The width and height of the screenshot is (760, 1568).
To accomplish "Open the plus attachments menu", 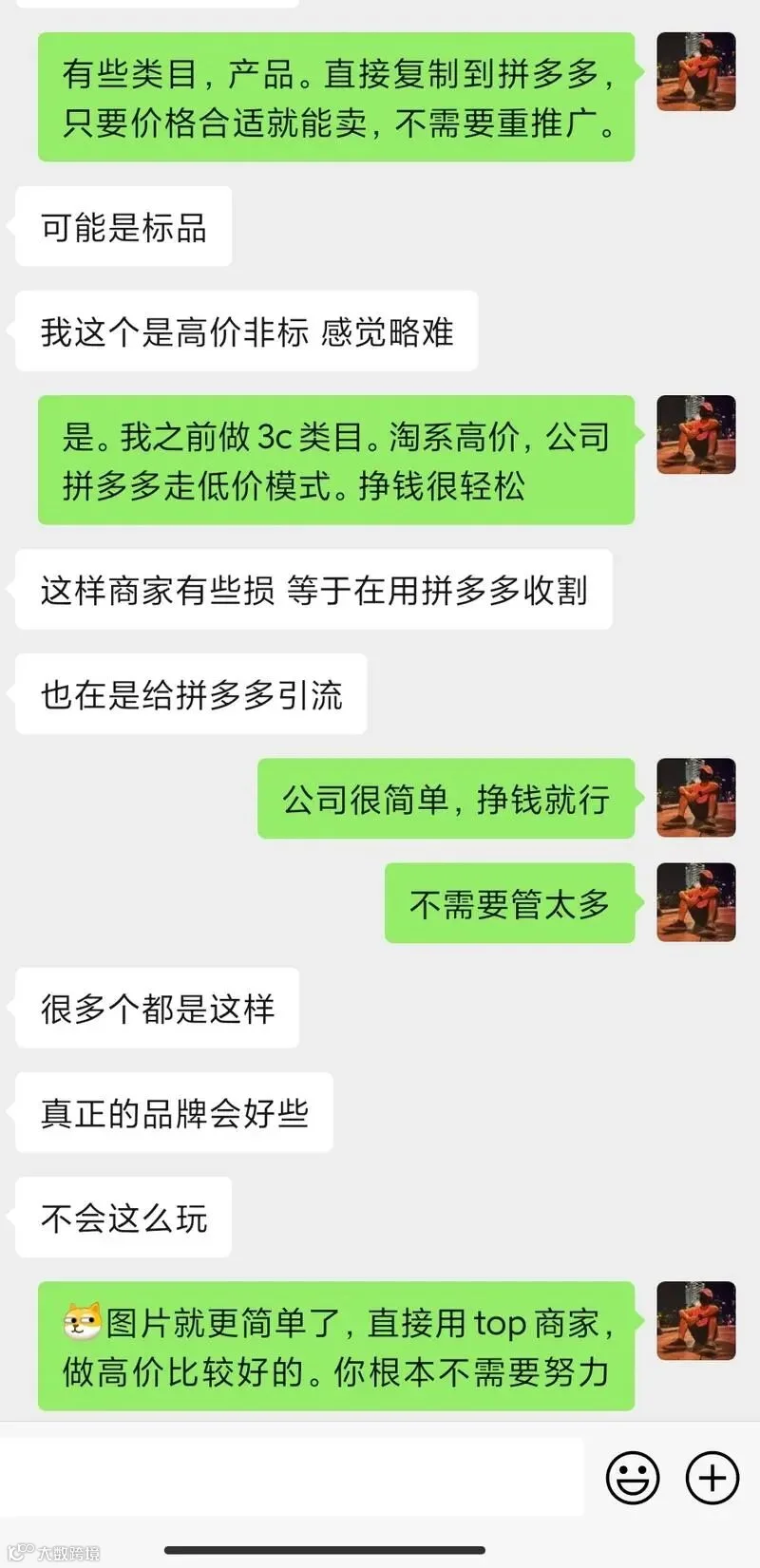I will pyautogui.click(x=712, y=1477).
